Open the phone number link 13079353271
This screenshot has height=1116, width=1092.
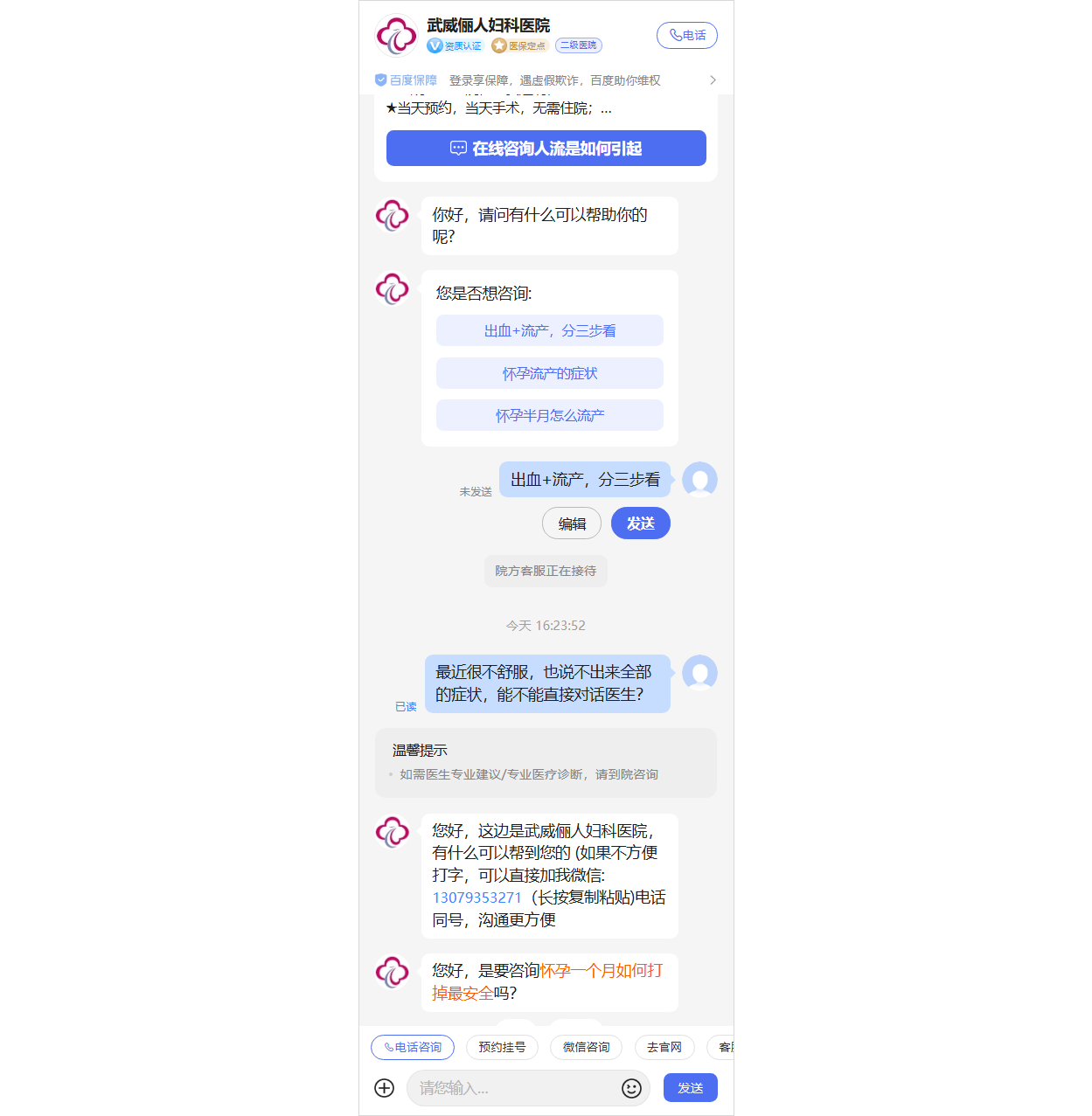pyautogui.click(x=476, y=898)
